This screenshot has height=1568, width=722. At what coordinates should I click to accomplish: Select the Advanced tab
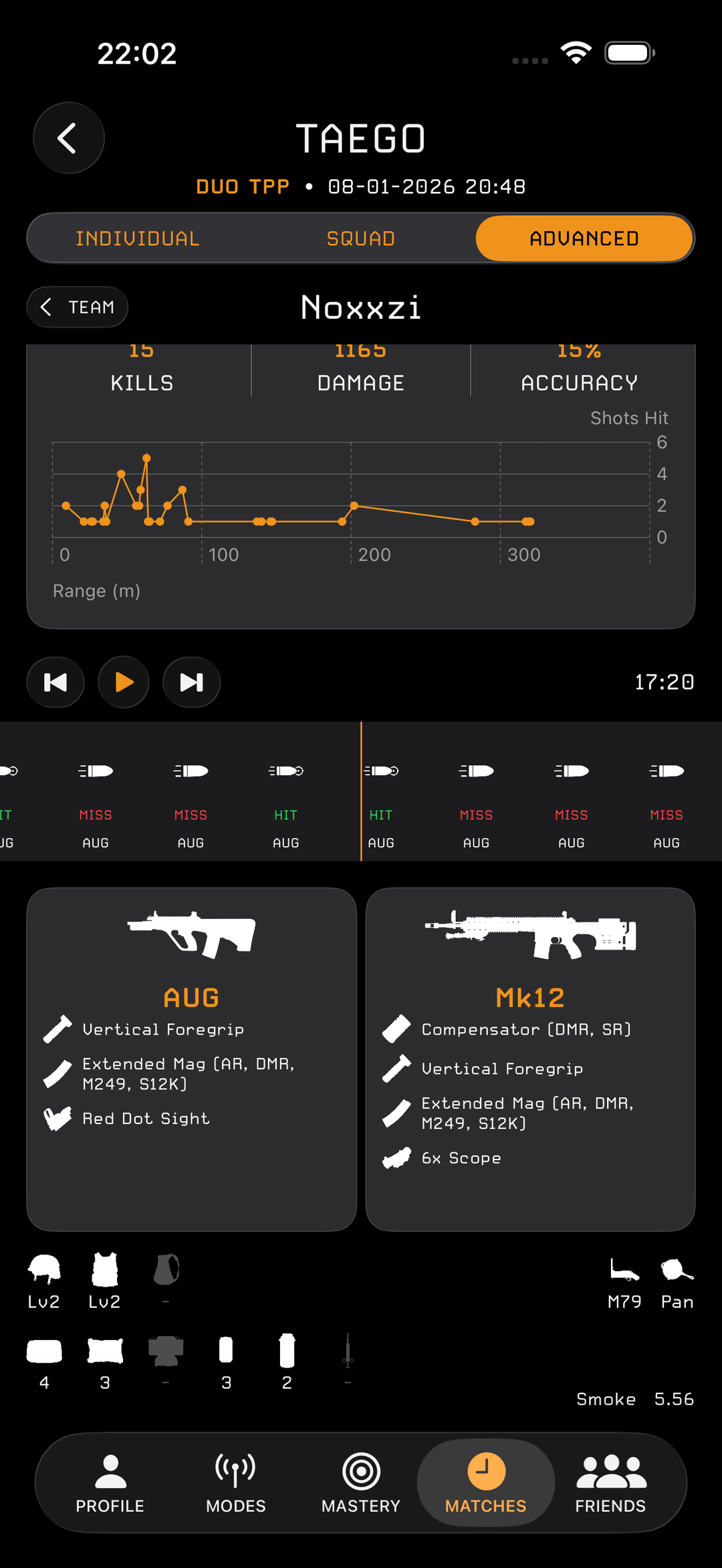tap(584, 239)
